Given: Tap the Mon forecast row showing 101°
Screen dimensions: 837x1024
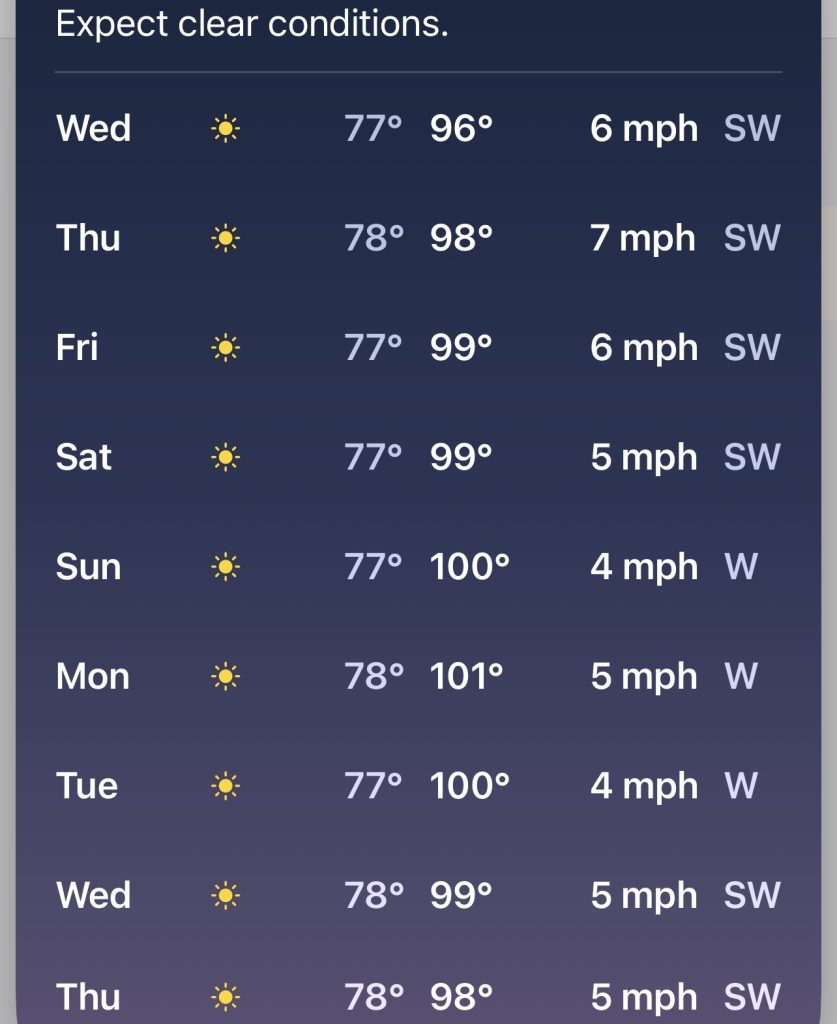Looking at the screenshot, I should (418, 676).
